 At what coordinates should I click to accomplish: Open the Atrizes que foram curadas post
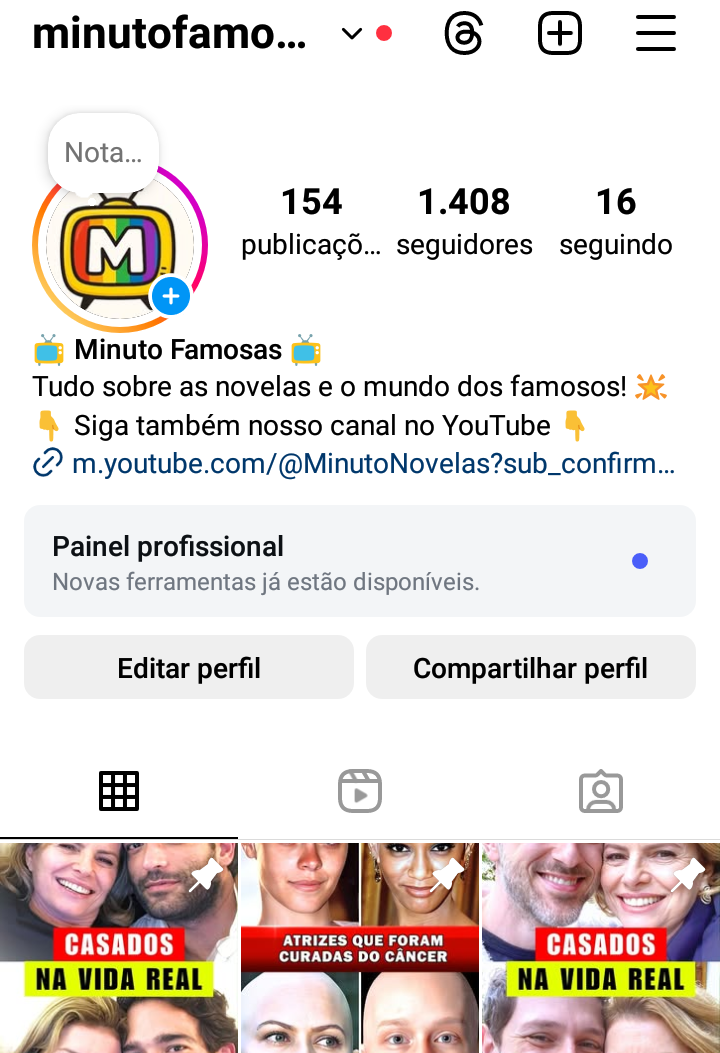click(x=360, y=947)
